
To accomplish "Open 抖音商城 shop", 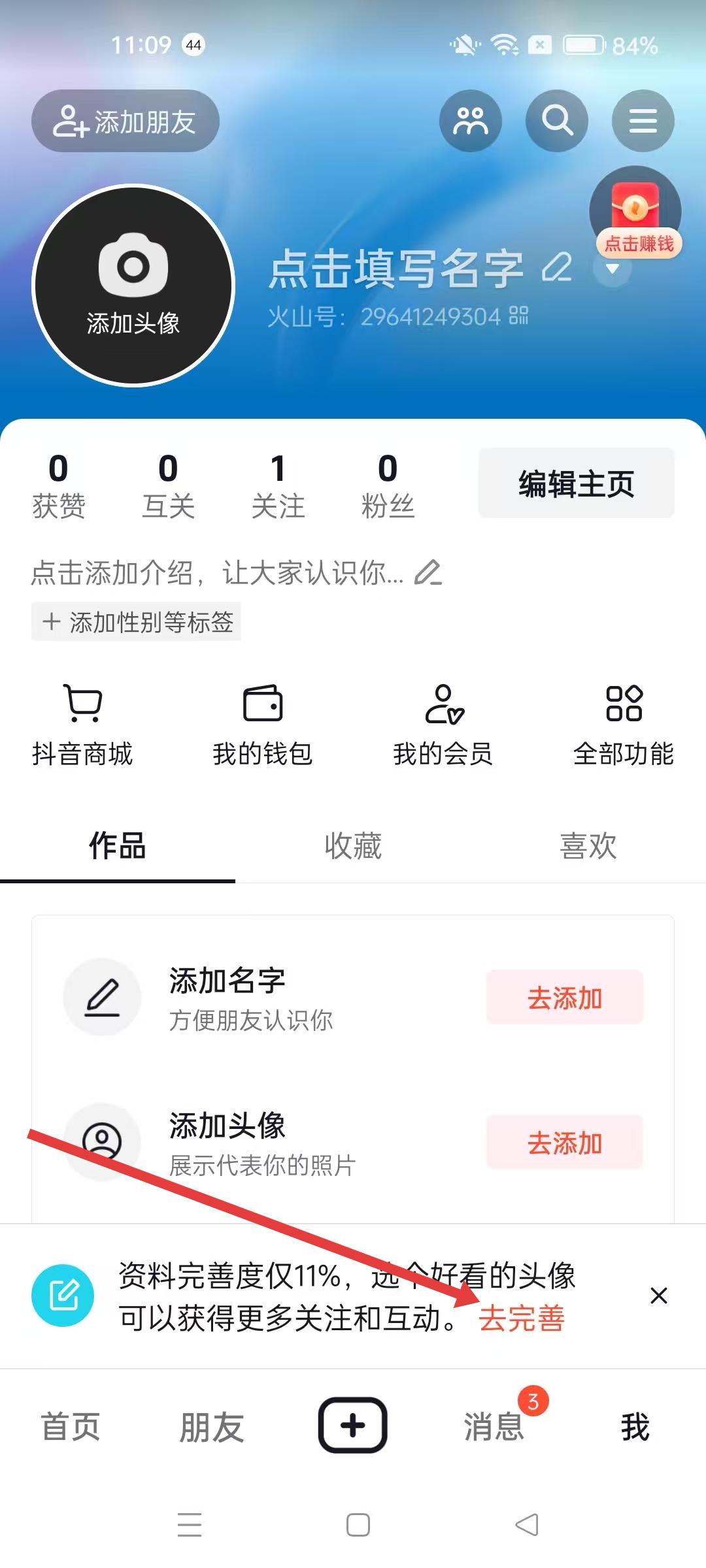I will [82, 725].
